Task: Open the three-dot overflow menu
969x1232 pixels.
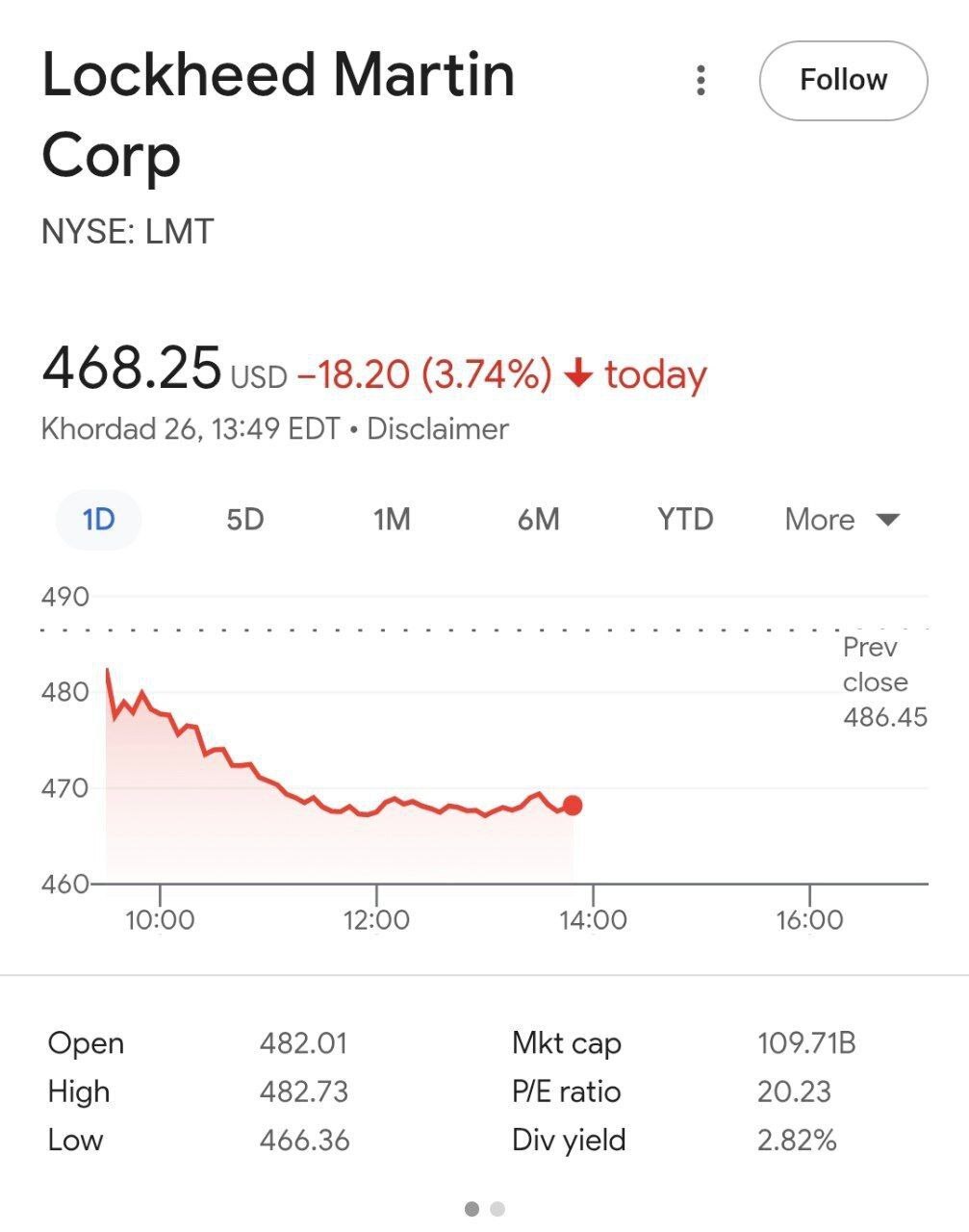Action: coord(701,80)
